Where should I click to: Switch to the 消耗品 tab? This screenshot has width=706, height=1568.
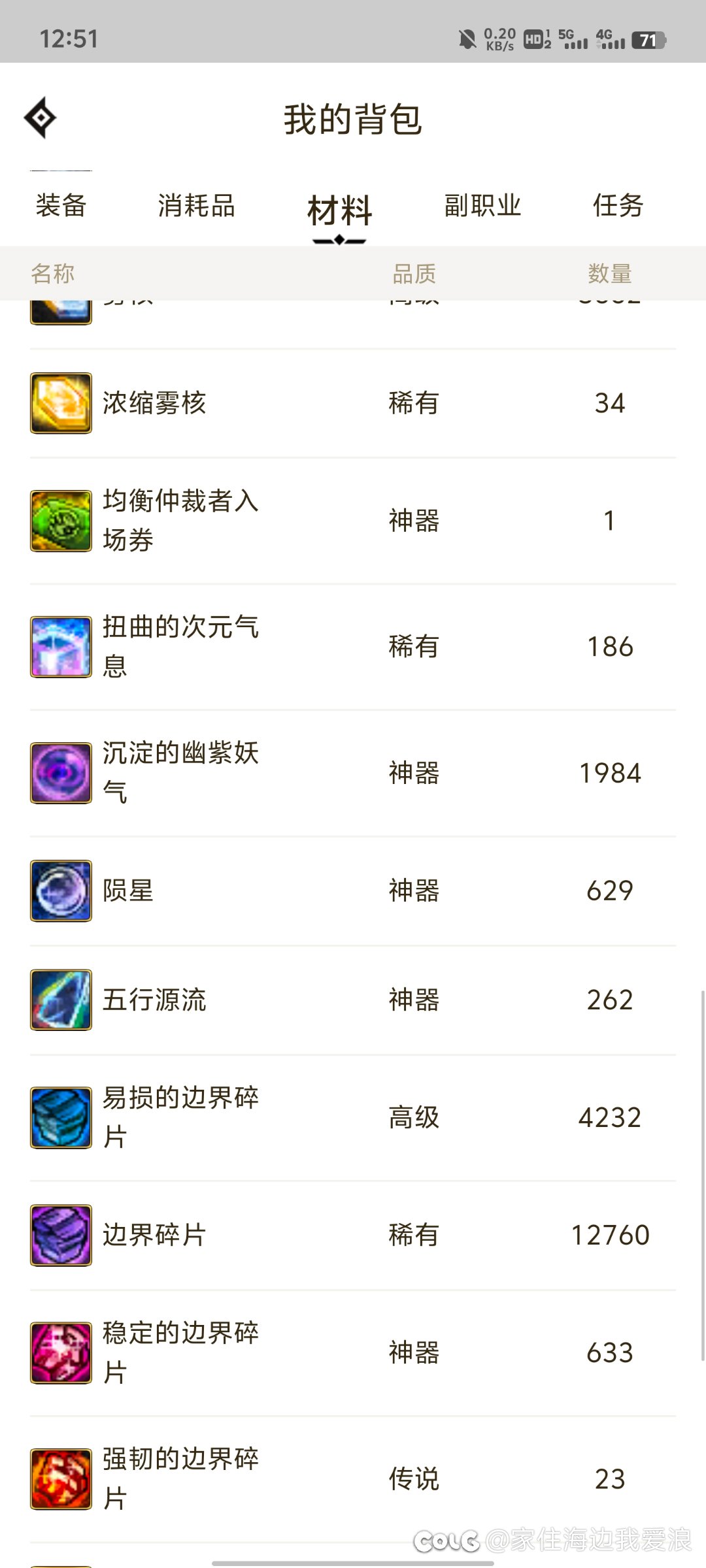coord(196,205)
